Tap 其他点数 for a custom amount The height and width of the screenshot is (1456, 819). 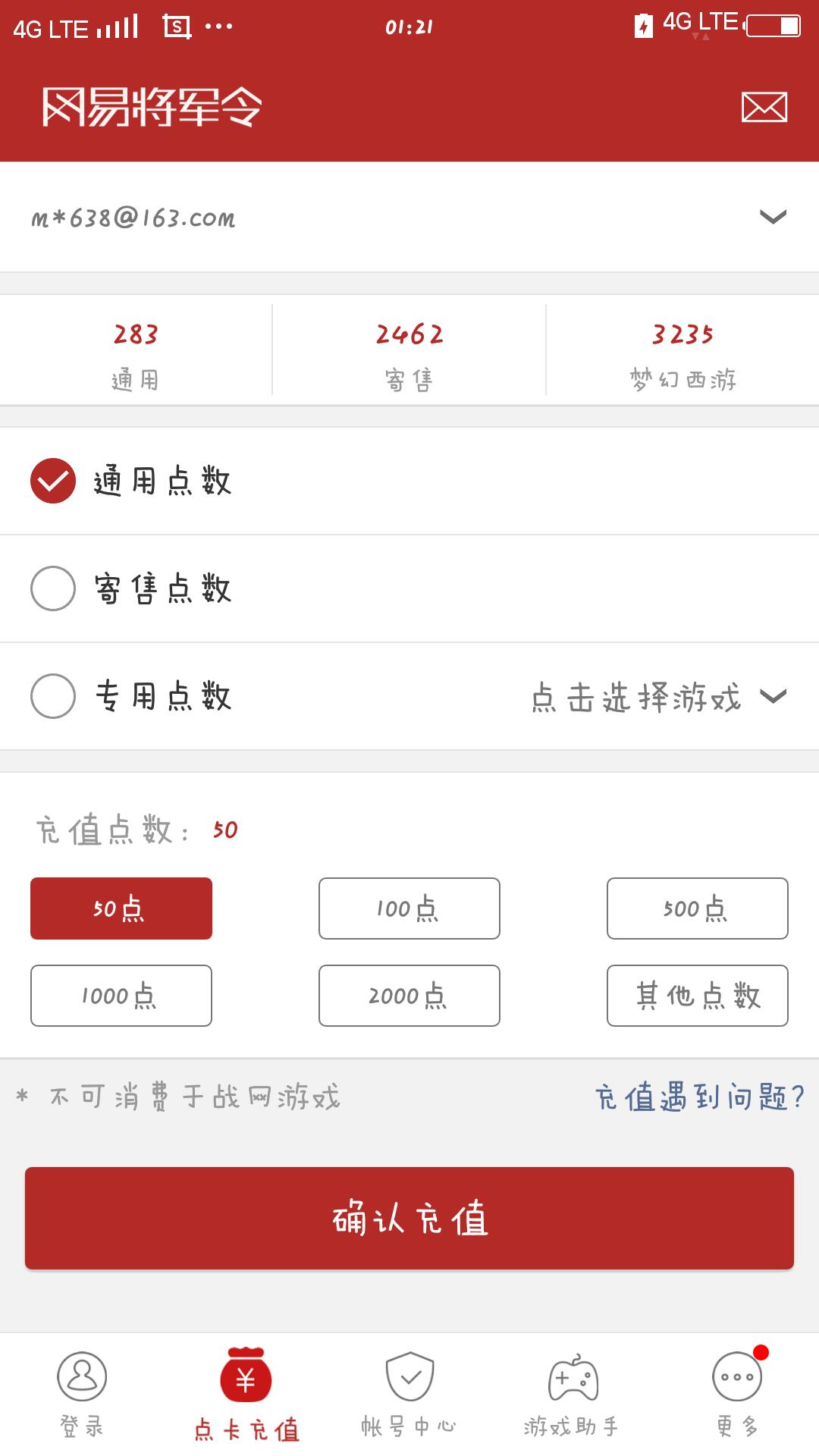coord(698,996)
